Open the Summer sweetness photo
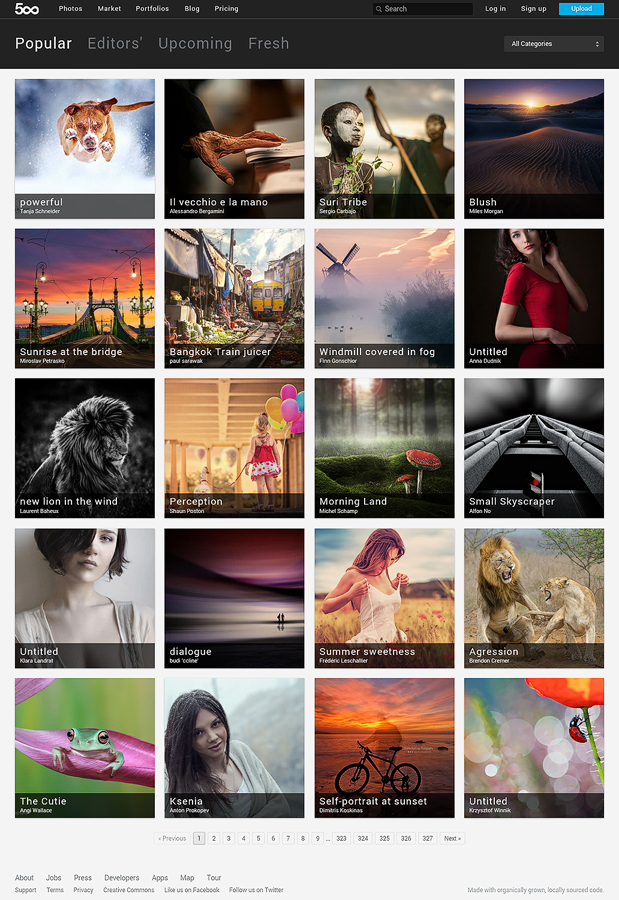Screen dimensions: 619x900 [384, 598]
